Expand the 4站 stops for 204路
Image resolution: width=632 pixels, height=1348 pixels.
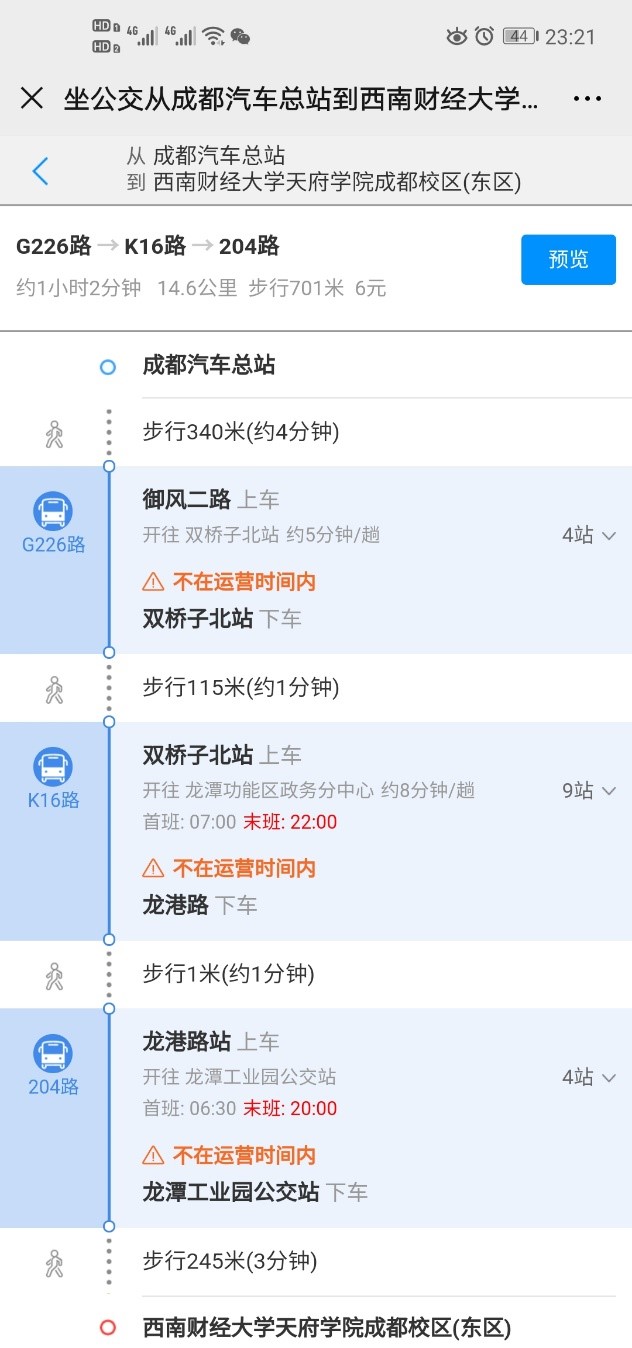click(589, 1077)
